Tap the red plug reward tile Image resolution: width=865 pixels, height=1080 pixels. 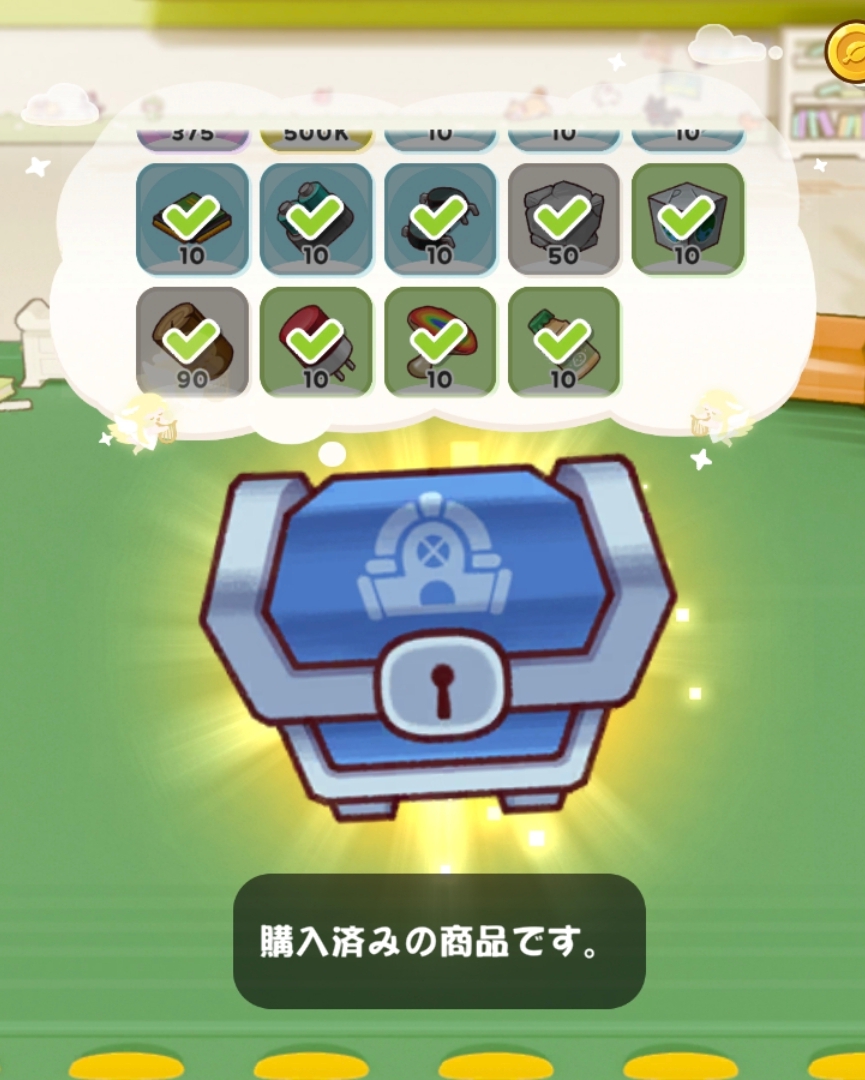316,342
